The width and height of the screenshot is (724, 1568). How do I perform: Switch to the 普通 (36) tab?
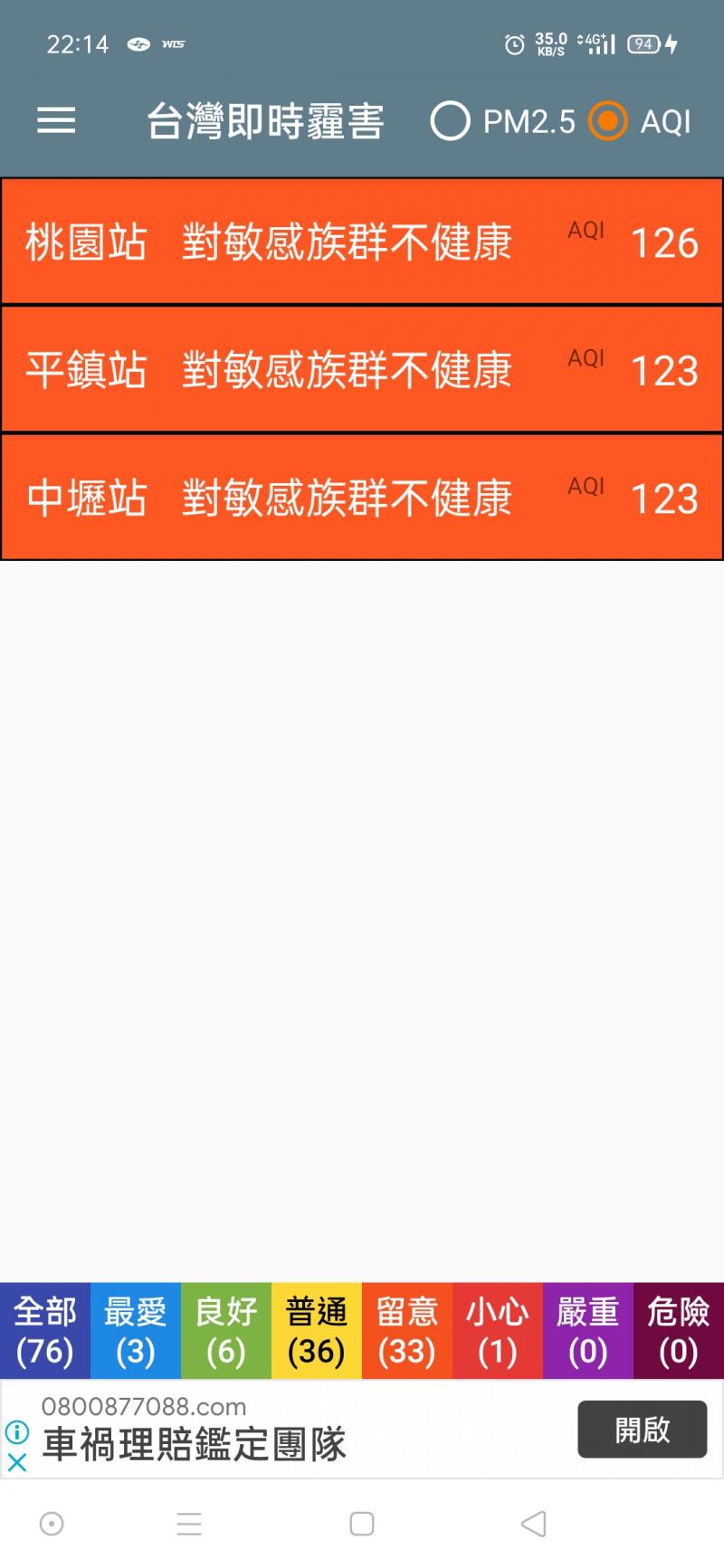pyautogui.click(x=317, y=1331)
